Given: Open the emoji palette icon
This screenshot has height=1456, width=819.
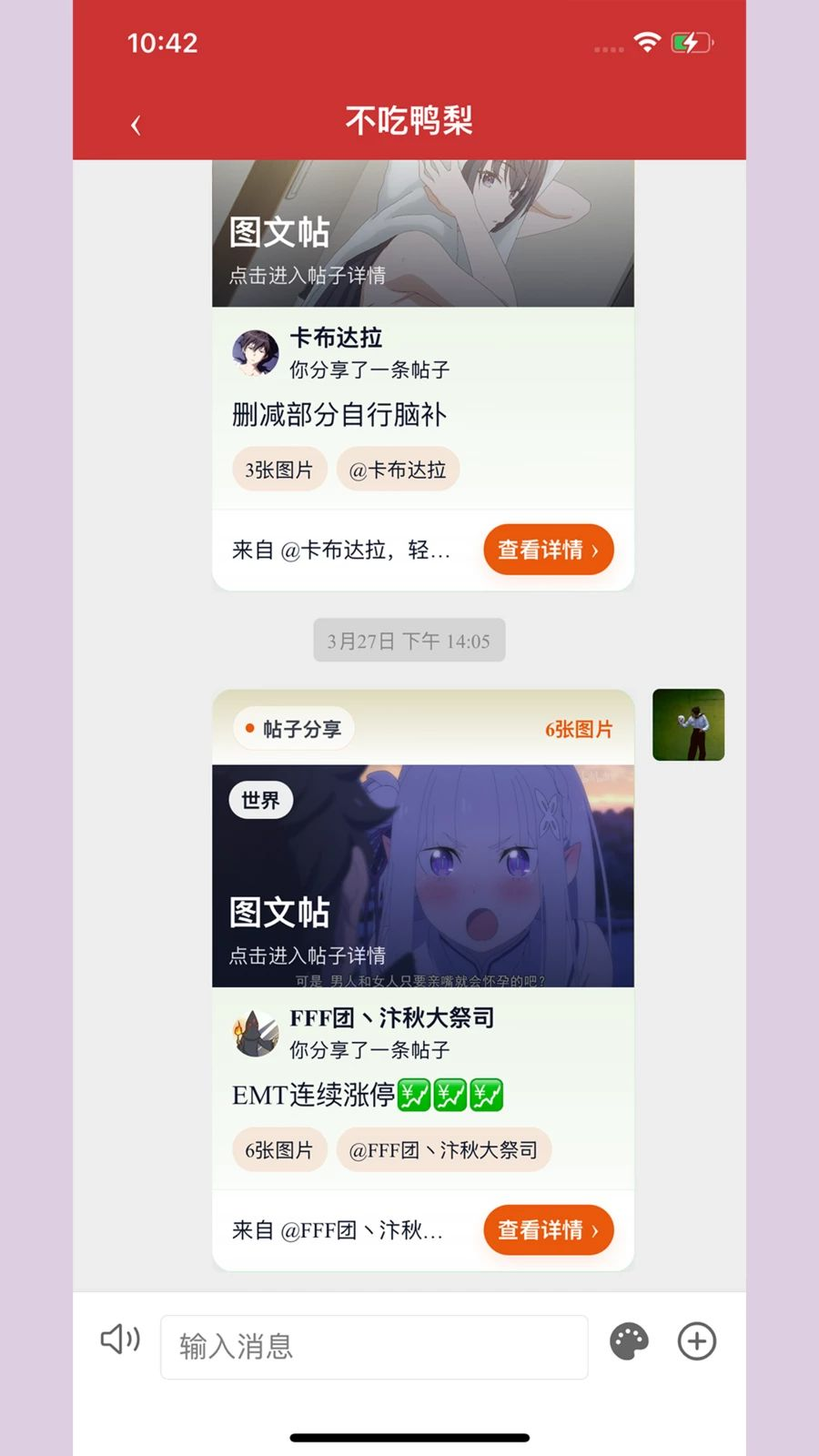Looking at the screenshot, I should (x=632, y=1340).
